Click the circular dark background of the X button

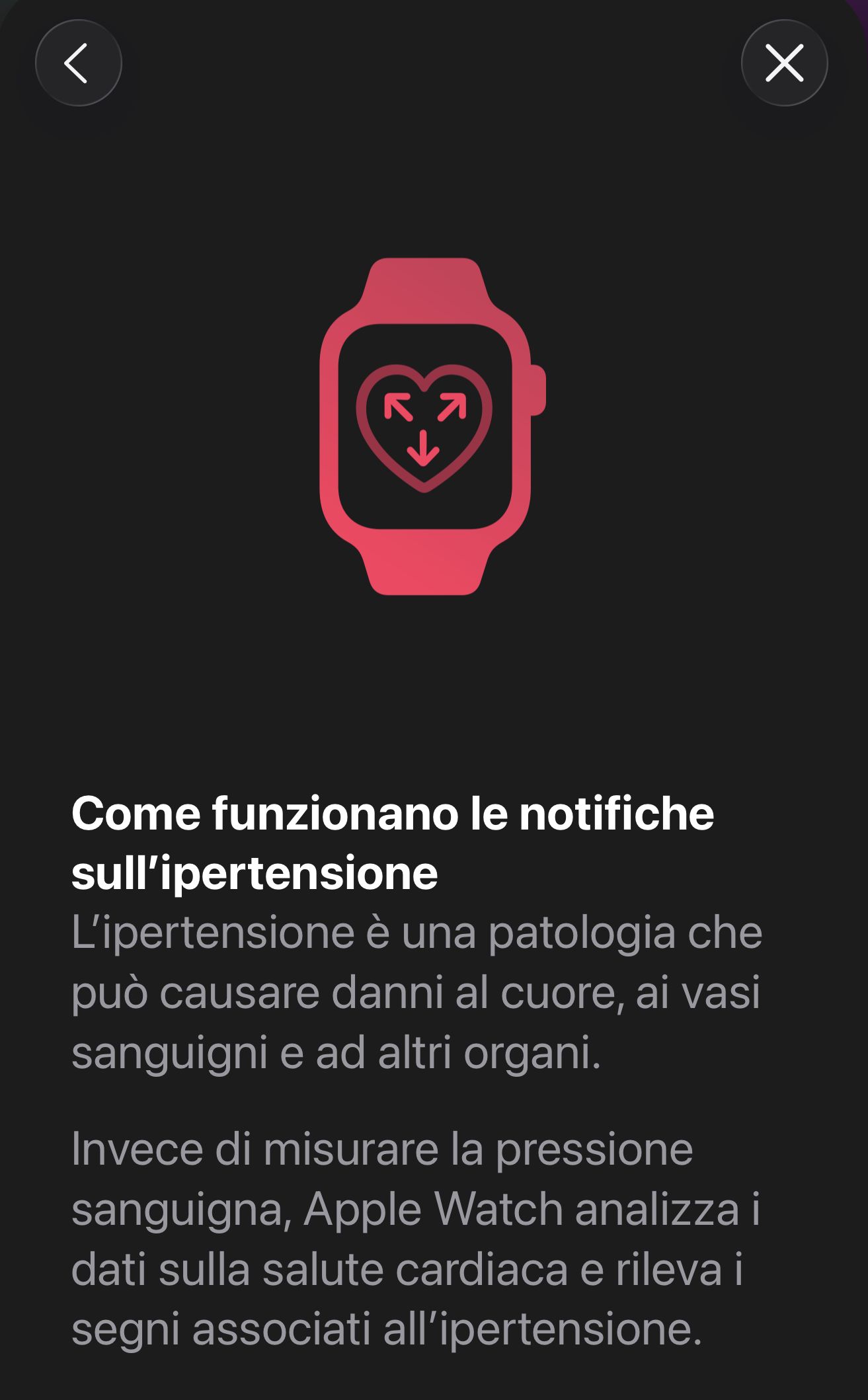pyautogui.click(x=784, y=63)
